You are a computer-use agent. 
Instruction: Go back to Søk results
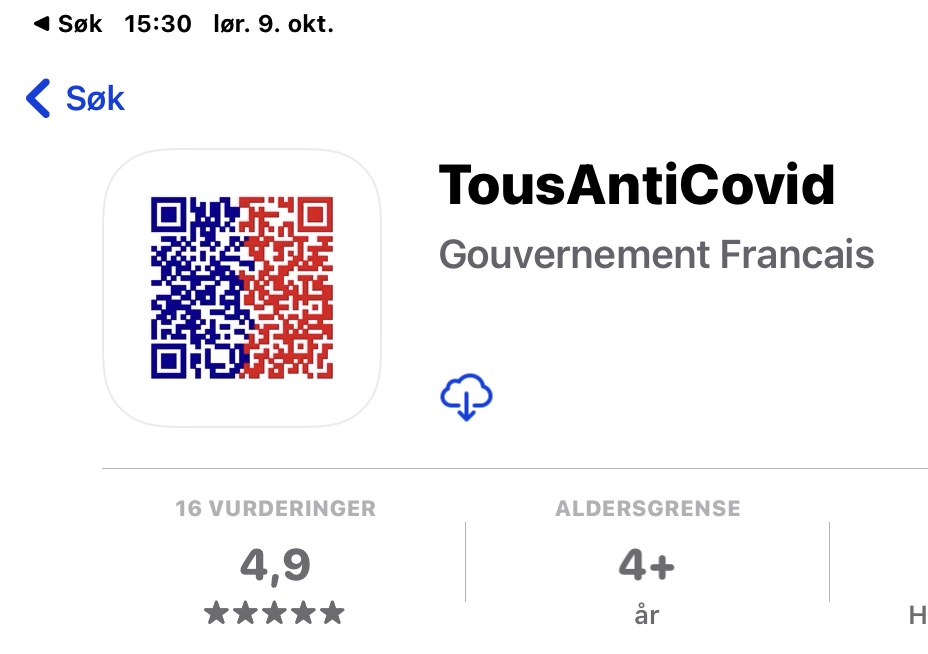(x=75, y=99)
